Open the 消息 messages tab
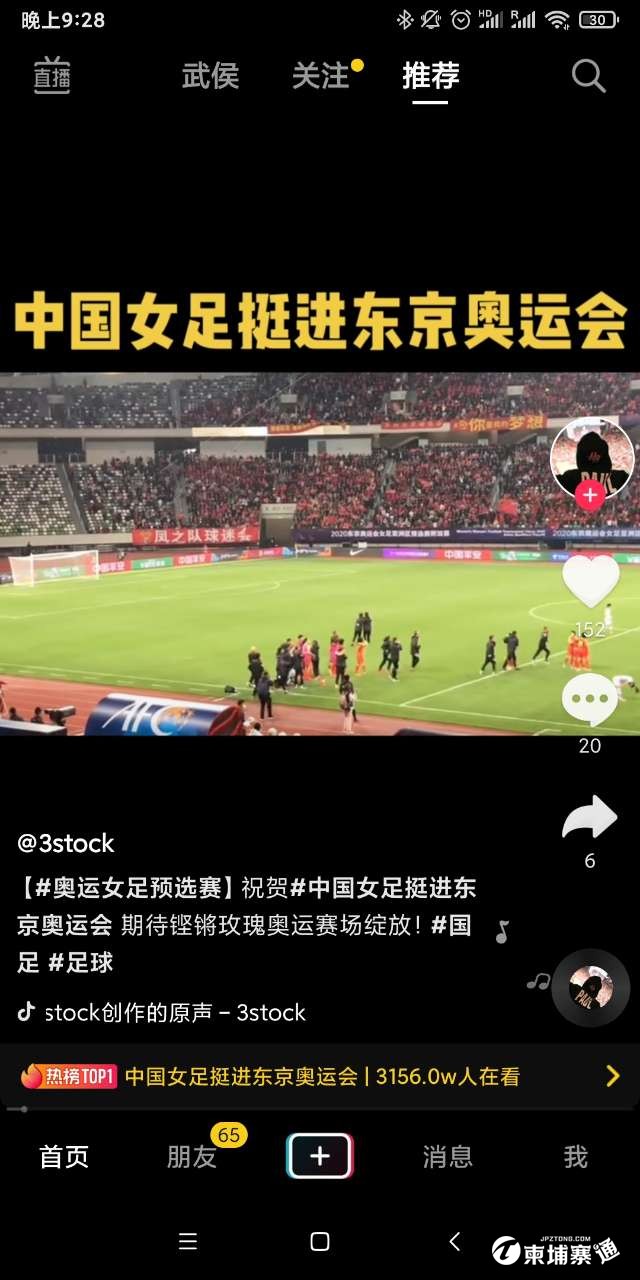 [447, 1157]
